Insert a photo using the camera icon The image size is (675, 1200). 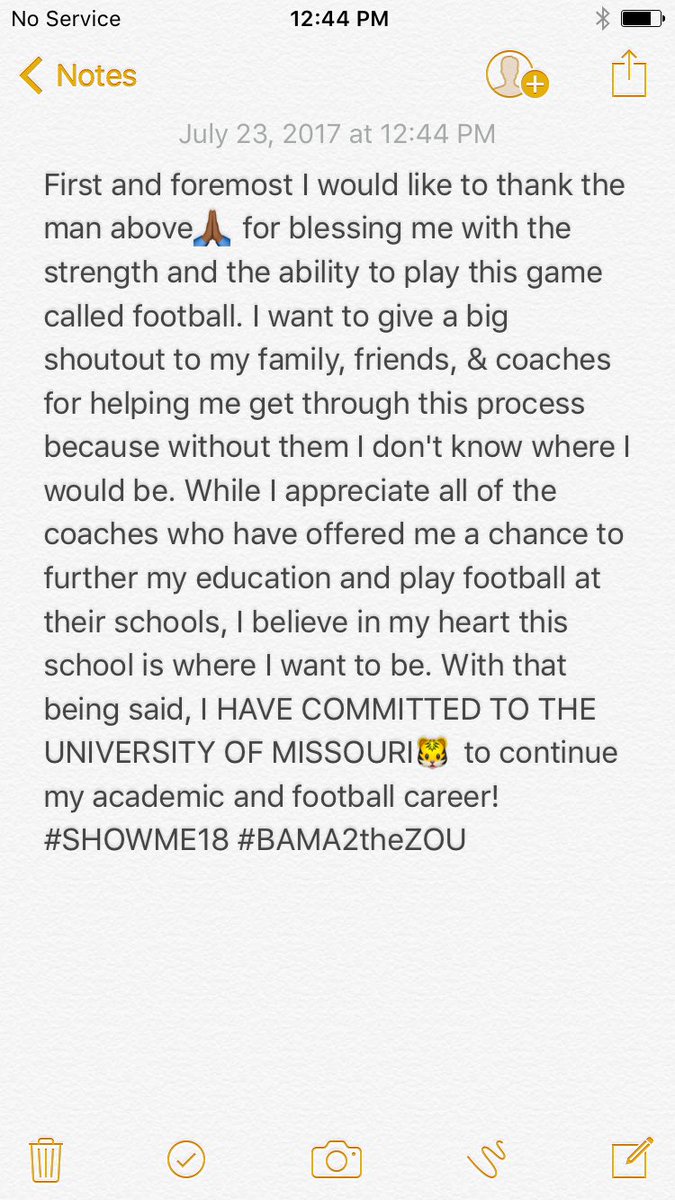[x=336, y=1160]
